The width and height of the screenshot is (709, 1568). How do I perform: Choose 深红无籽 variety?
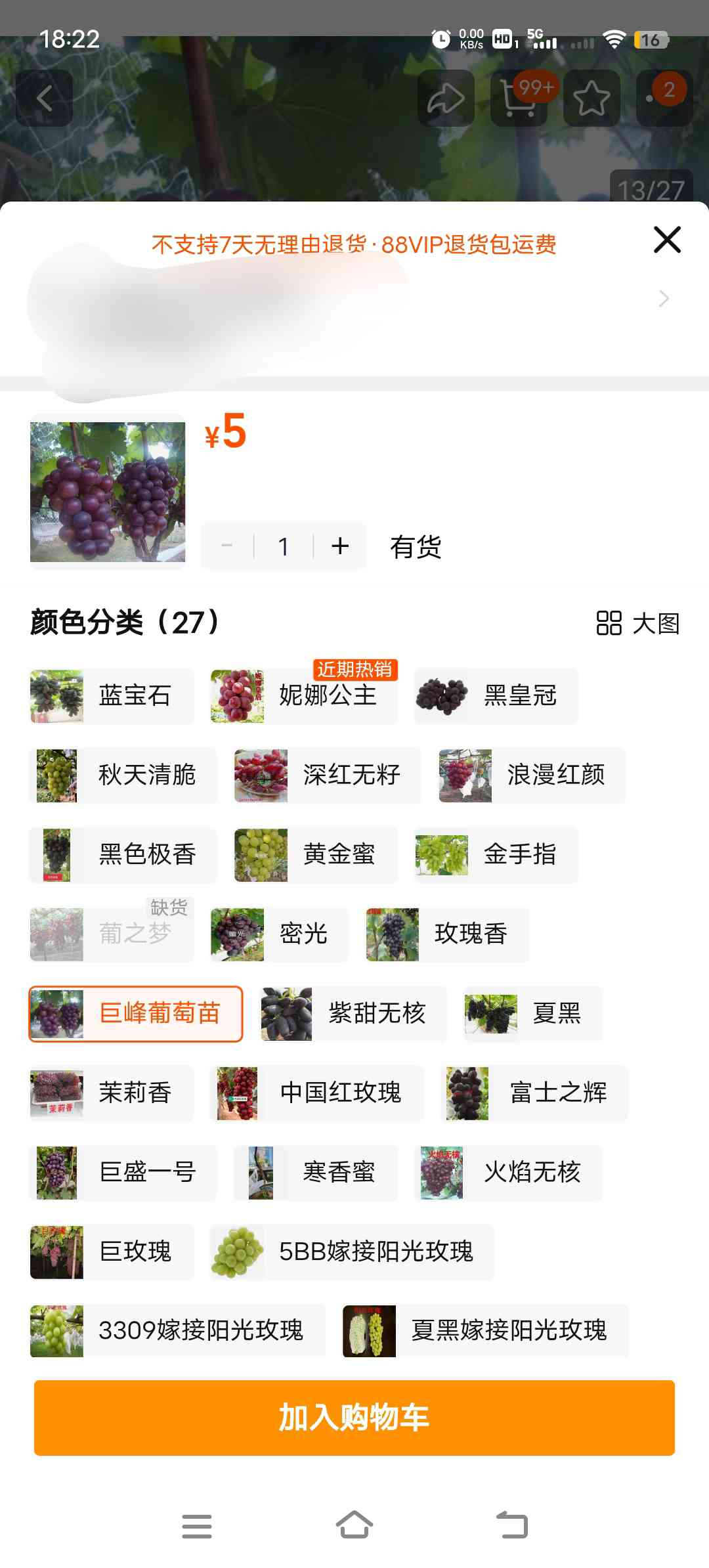tap(328, 775)
